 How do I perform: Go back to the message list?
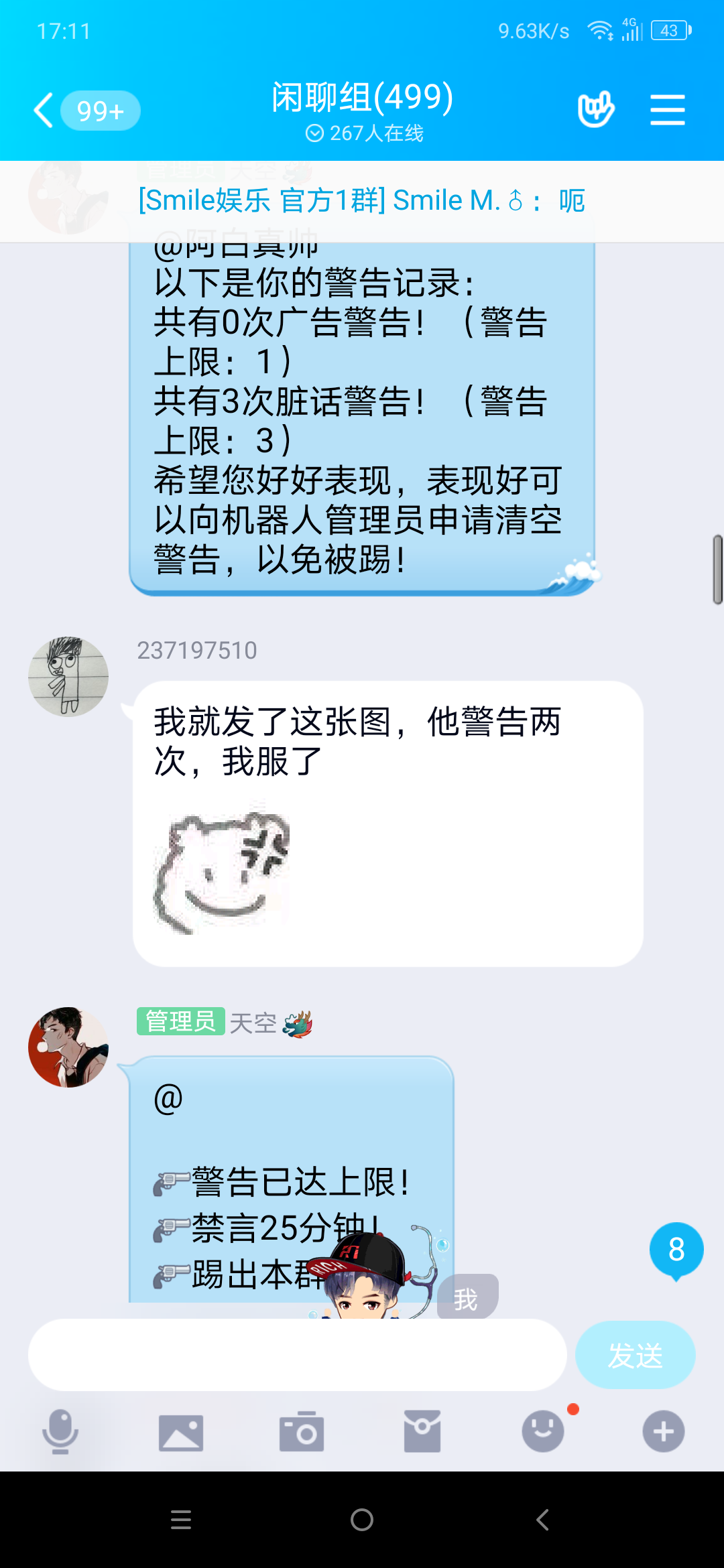pos(44,111)
